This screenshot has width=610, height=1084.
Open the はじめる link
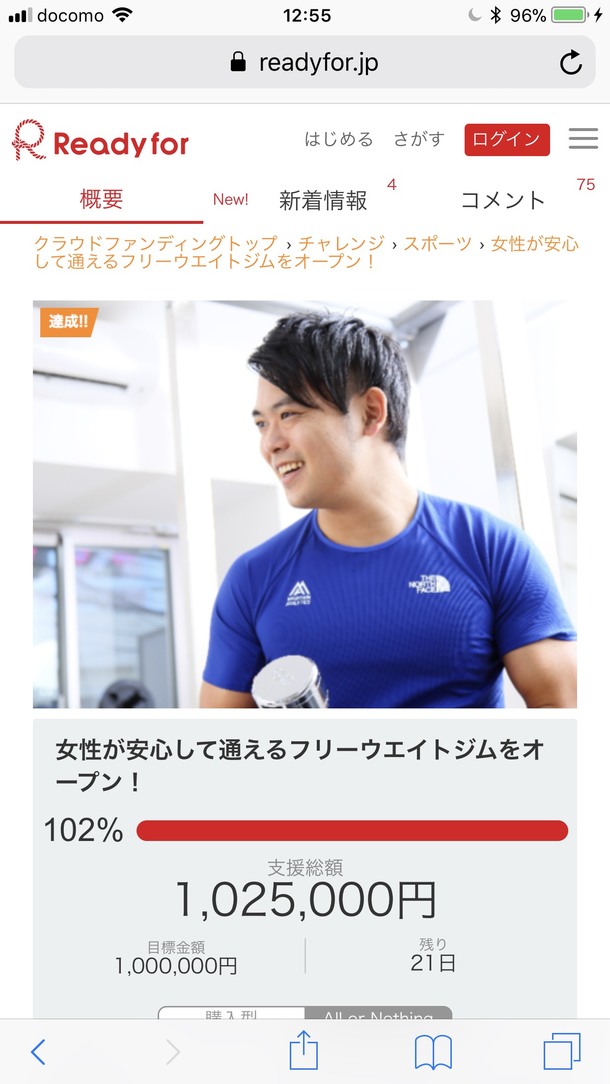pos(338,140)
